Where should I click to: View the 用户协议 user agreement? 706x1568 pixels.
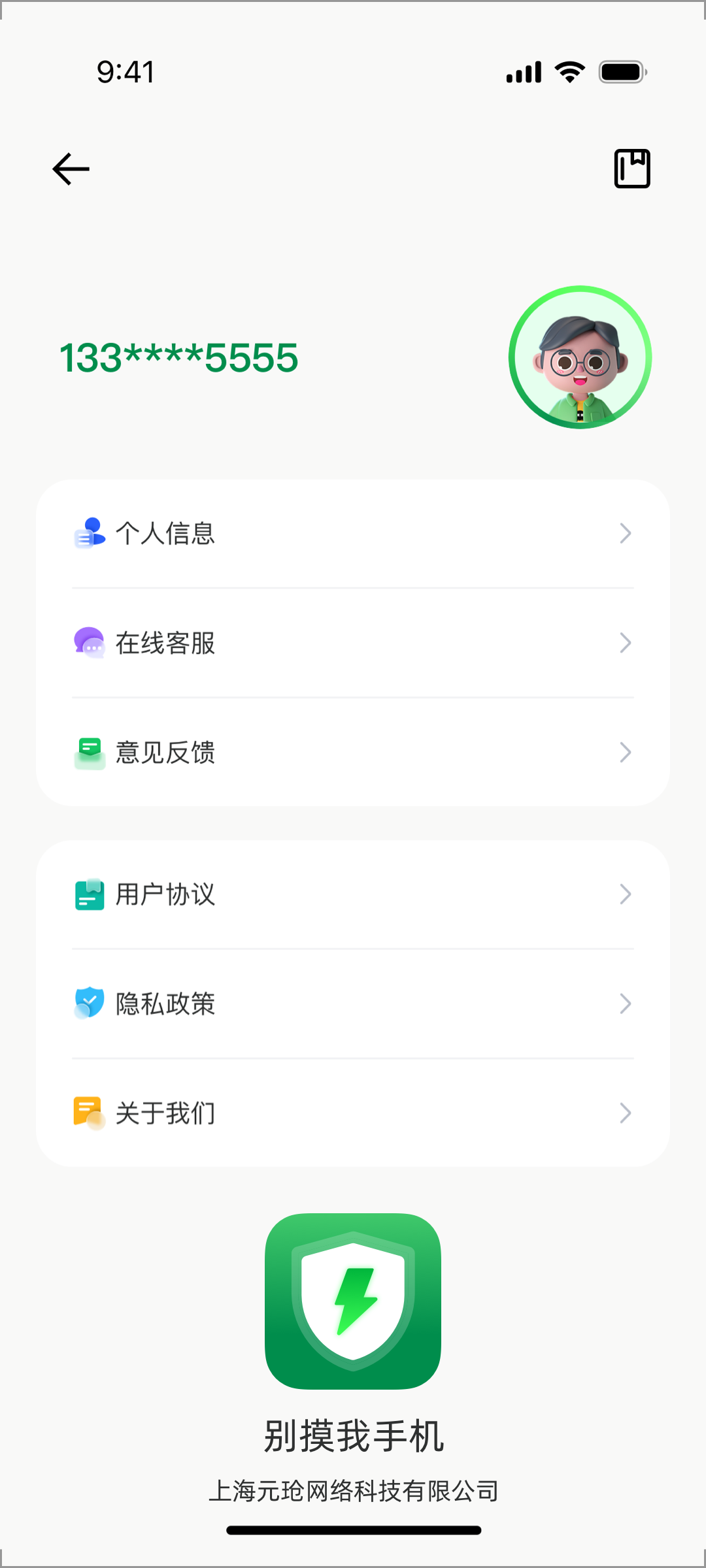coord(353,894)
